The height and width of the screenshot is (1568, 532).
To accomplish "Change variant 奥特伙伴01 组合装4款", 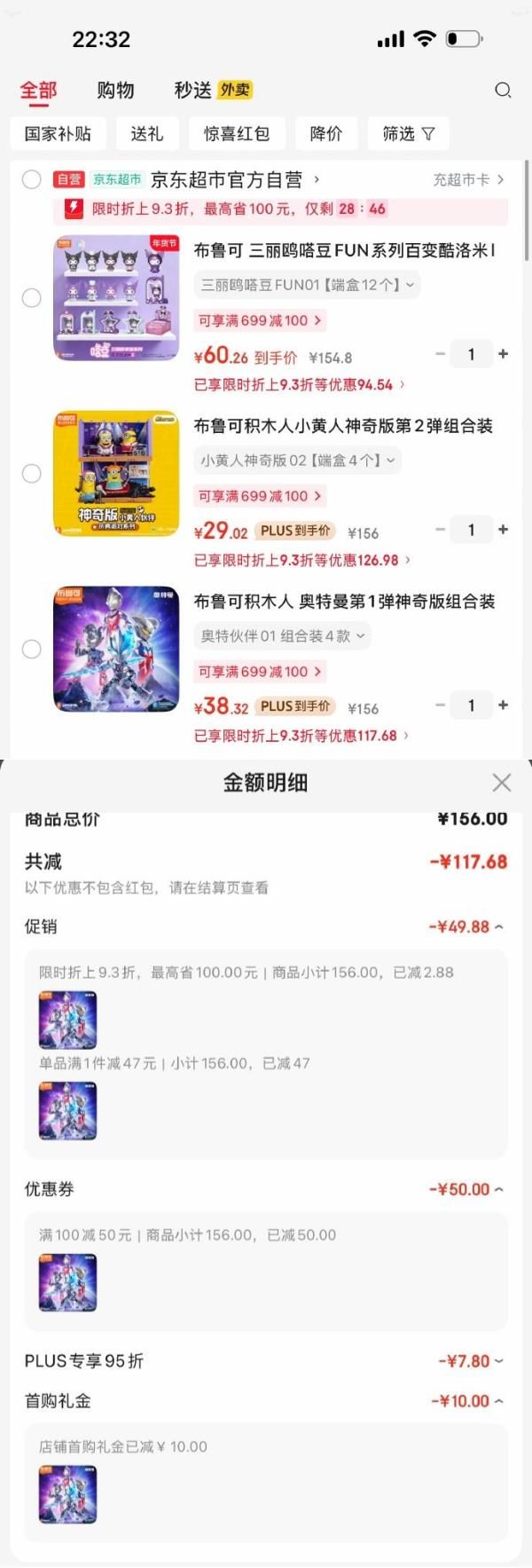I will pyautogui.click(x=282, y=636).
